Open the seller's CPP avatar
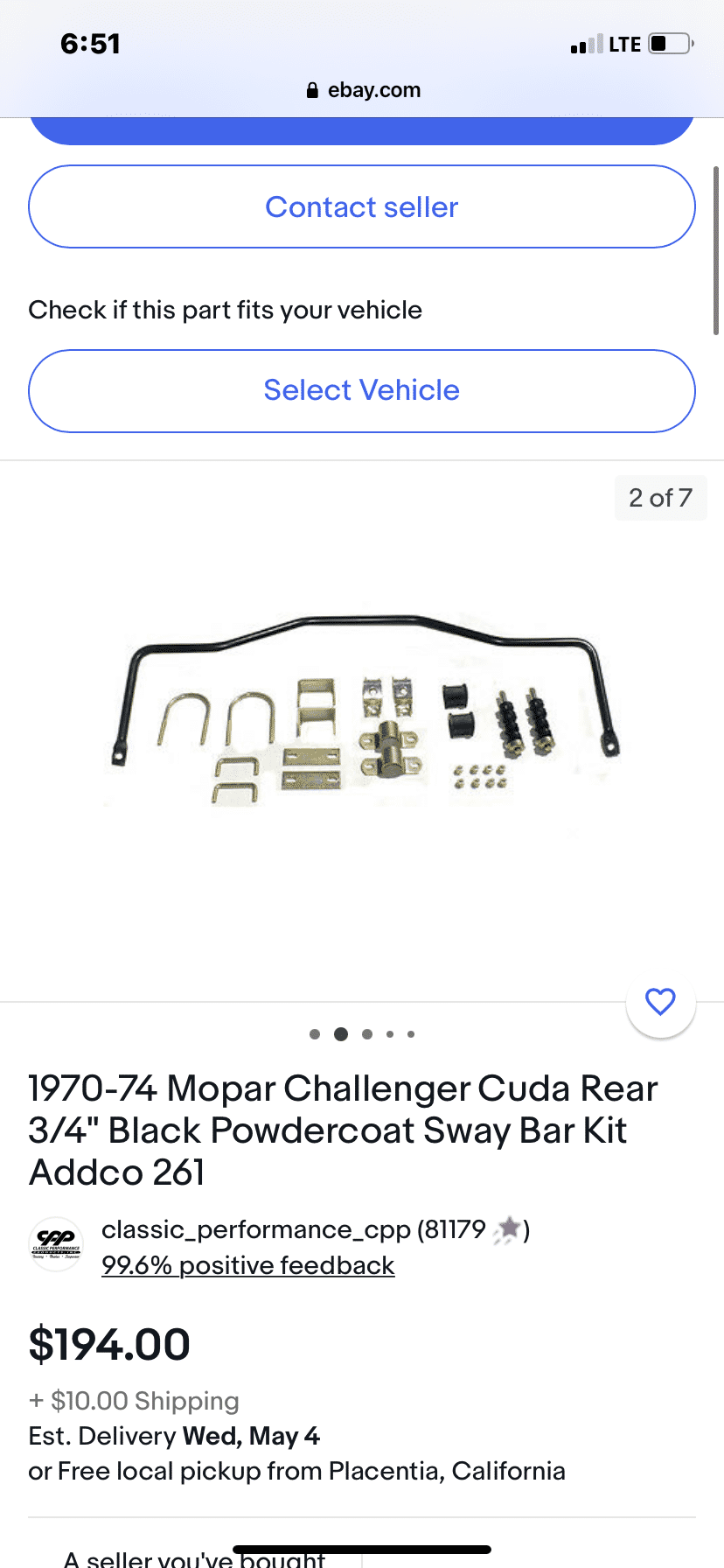The width and height of the screenshot is (724, 1568). [56, 1244]
